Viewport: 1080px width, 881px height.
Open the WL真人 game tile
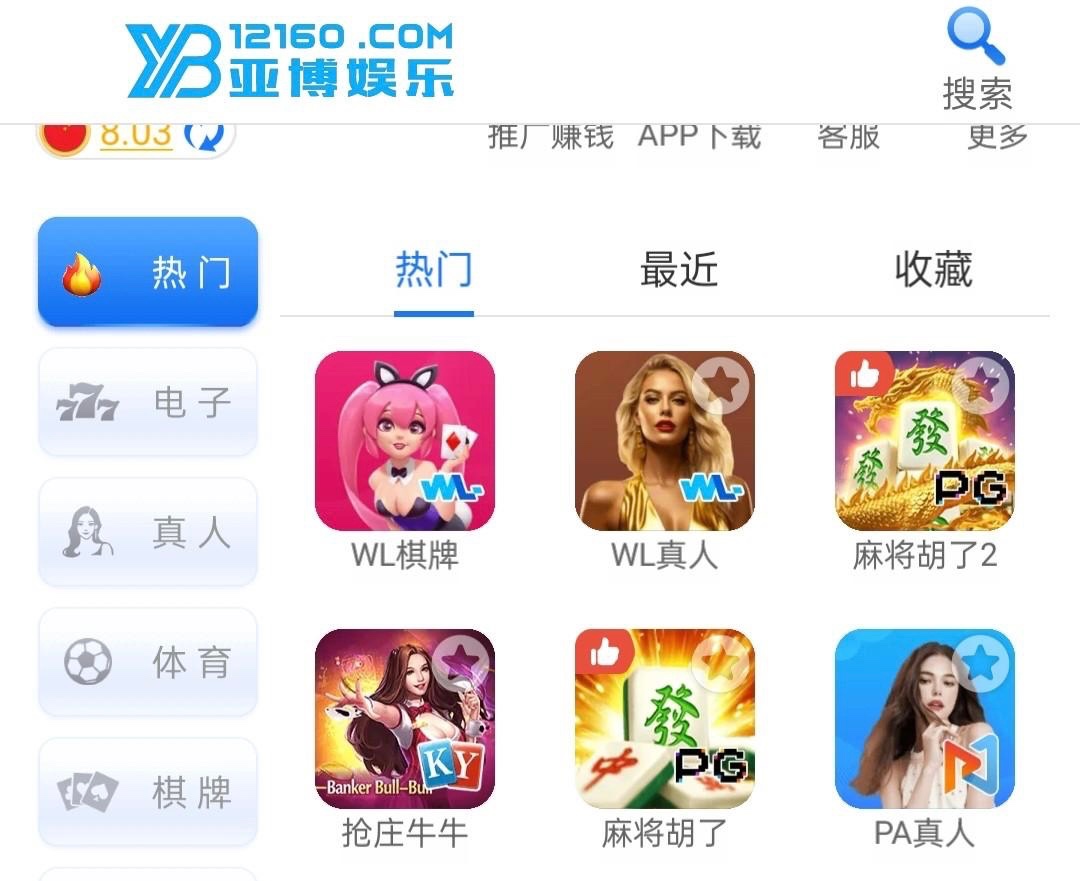pos(665,441)
